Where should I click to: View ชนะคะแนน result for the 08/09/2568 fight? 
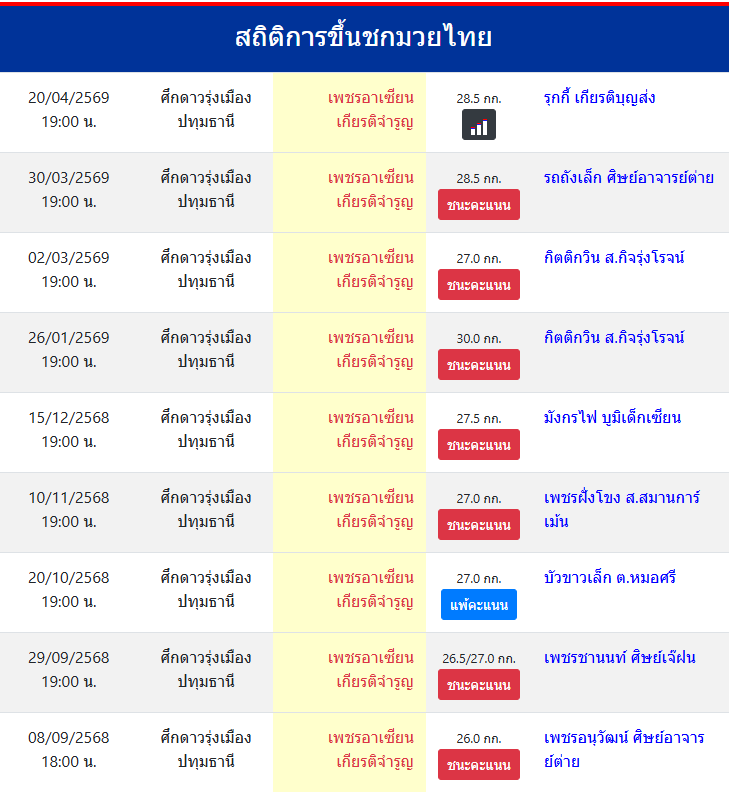[x=478, y=765]
